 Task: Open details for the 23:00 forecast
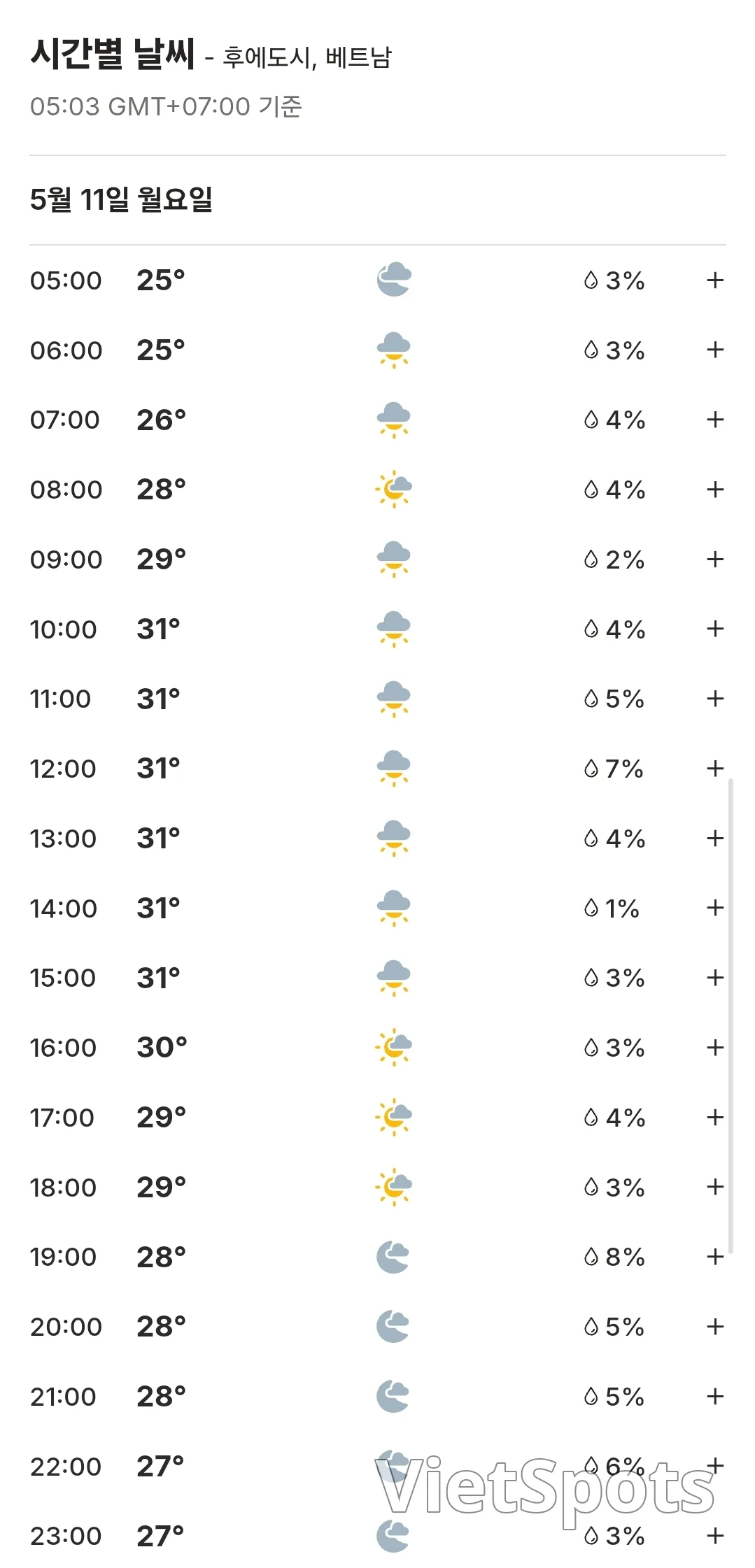pyautogui.click(x=714, y=1536)
